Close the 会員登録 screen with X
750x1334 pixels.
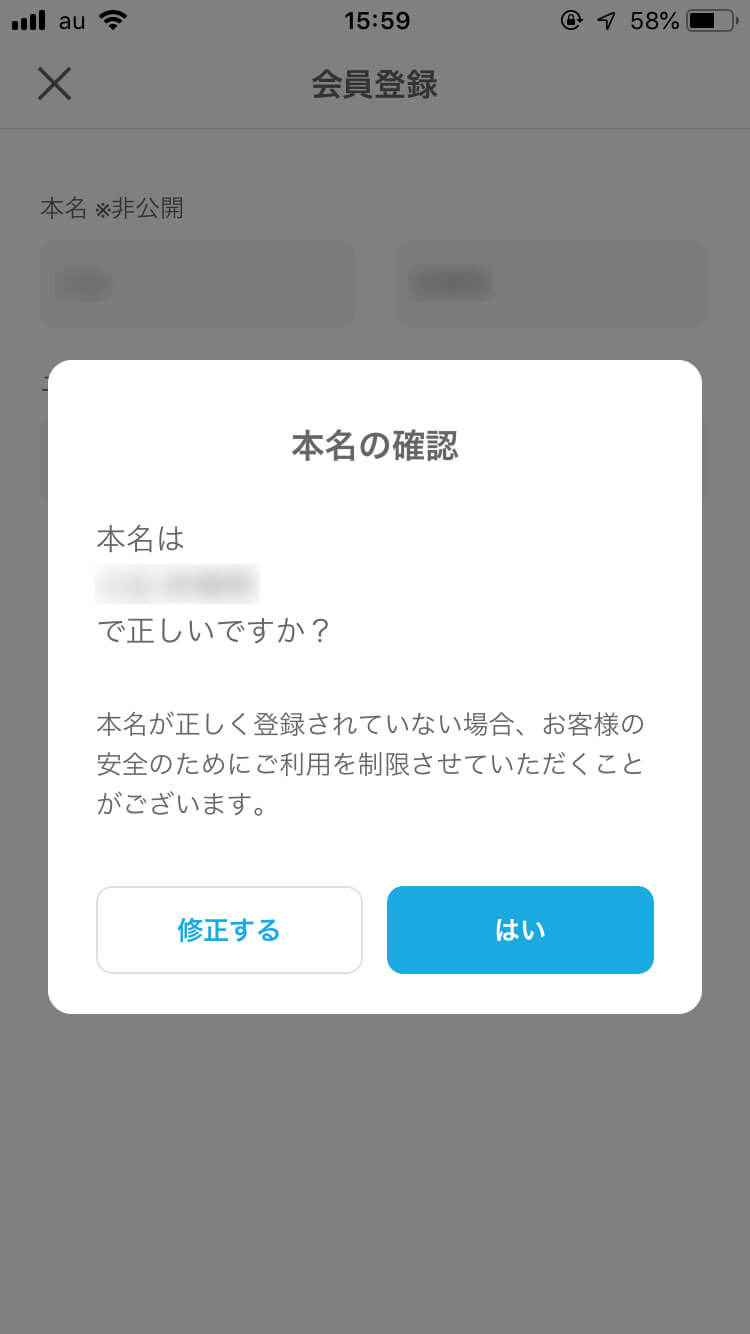[54, 84]
